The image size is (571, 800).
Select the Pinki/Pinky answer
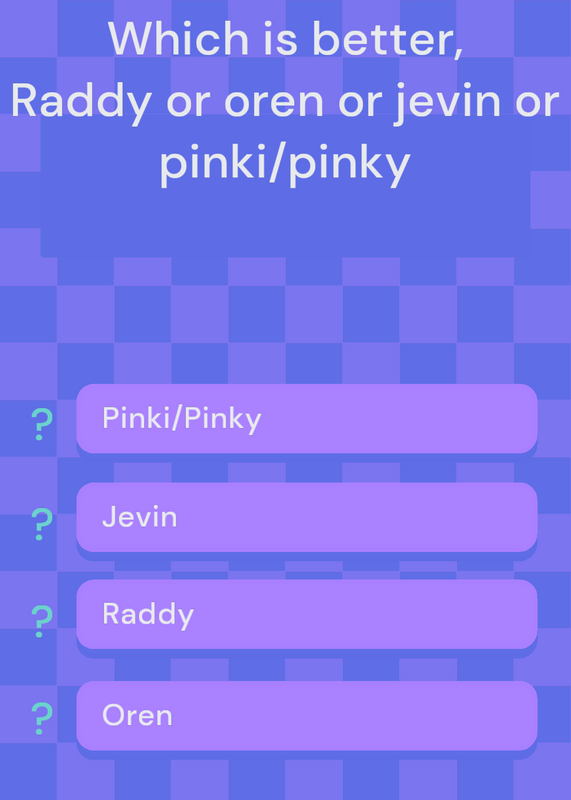click(307, 418)
